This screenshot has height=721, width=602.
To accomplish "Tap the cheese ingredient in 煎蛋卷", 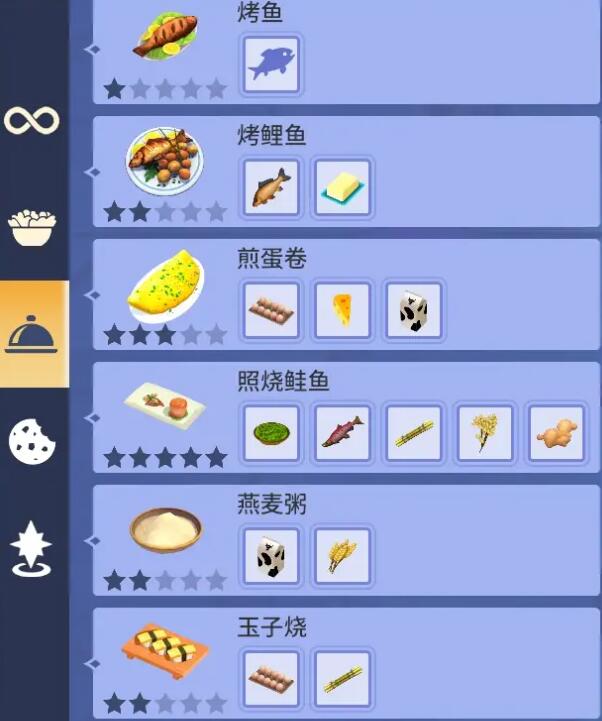I will coord(342,309).
